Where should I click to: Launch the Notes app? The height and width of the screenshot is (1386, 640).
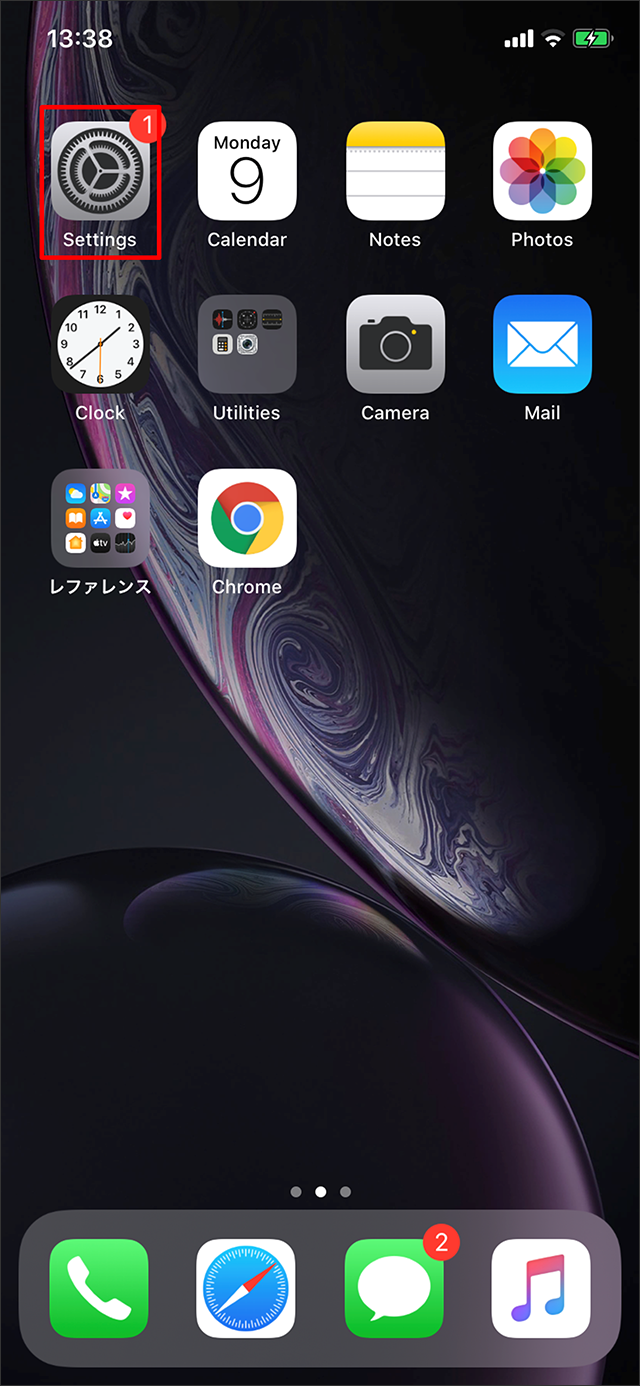click(395, 172)
